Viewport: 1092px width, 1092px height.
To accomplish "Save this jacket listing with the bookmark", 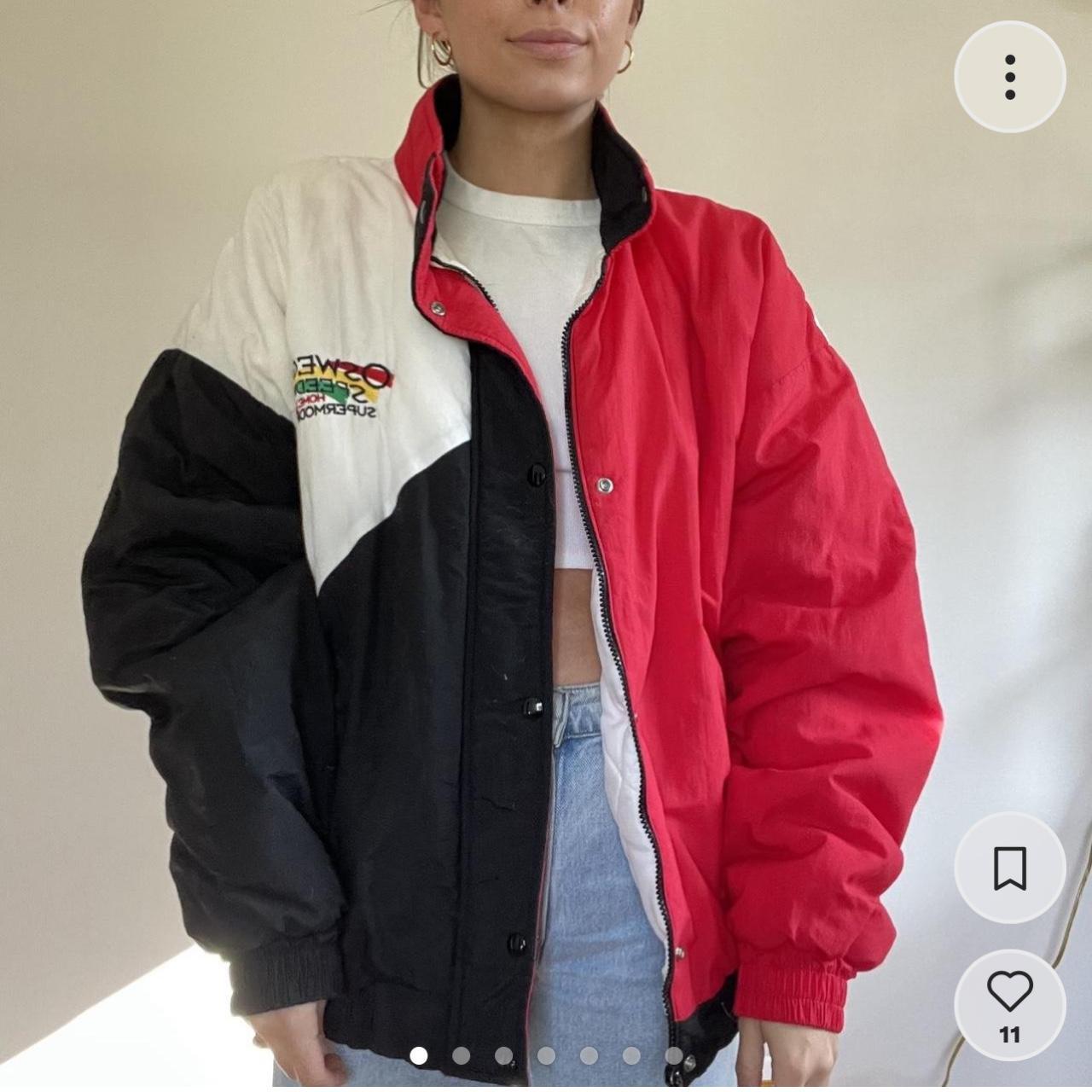I will 1009,868.
